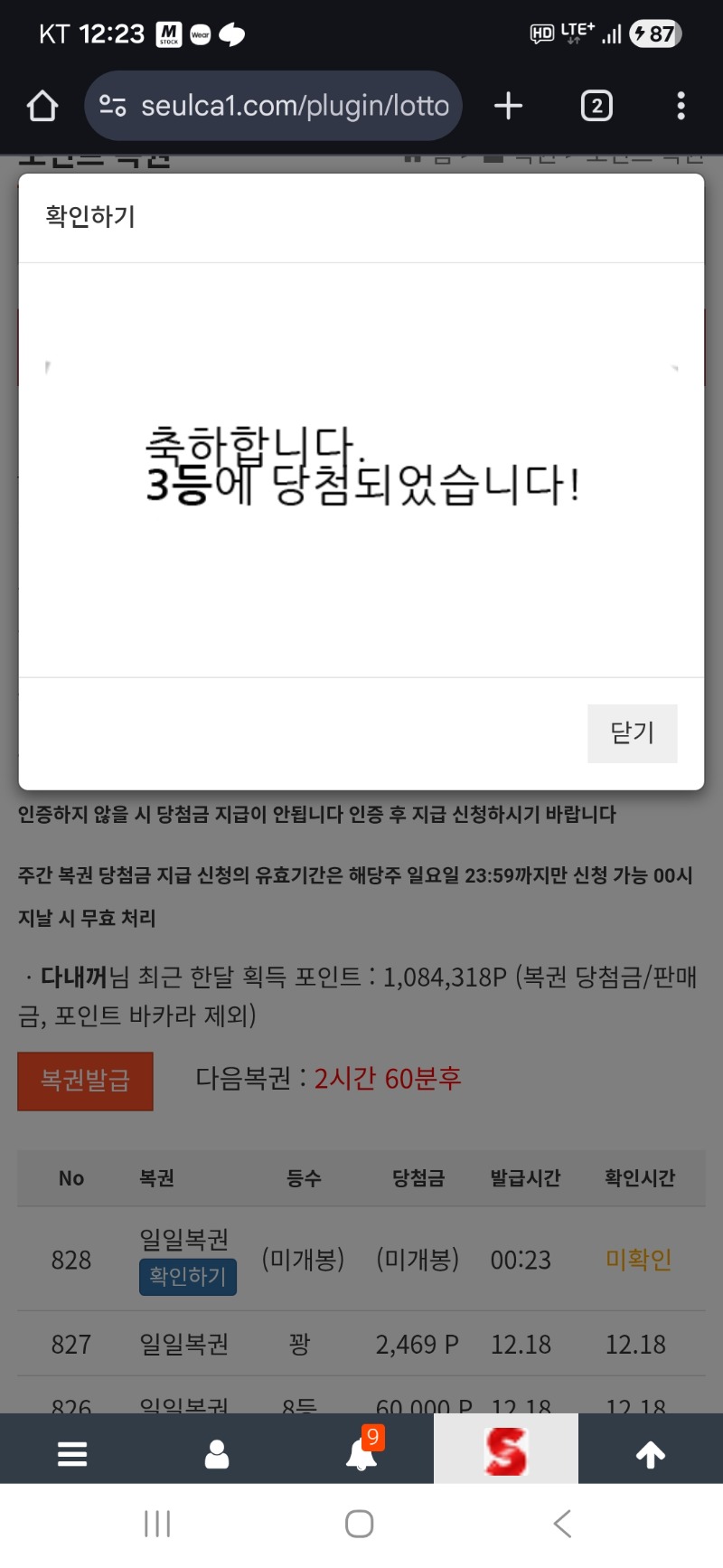Open the hamburger menu in bottom bar

point(72,1453)
